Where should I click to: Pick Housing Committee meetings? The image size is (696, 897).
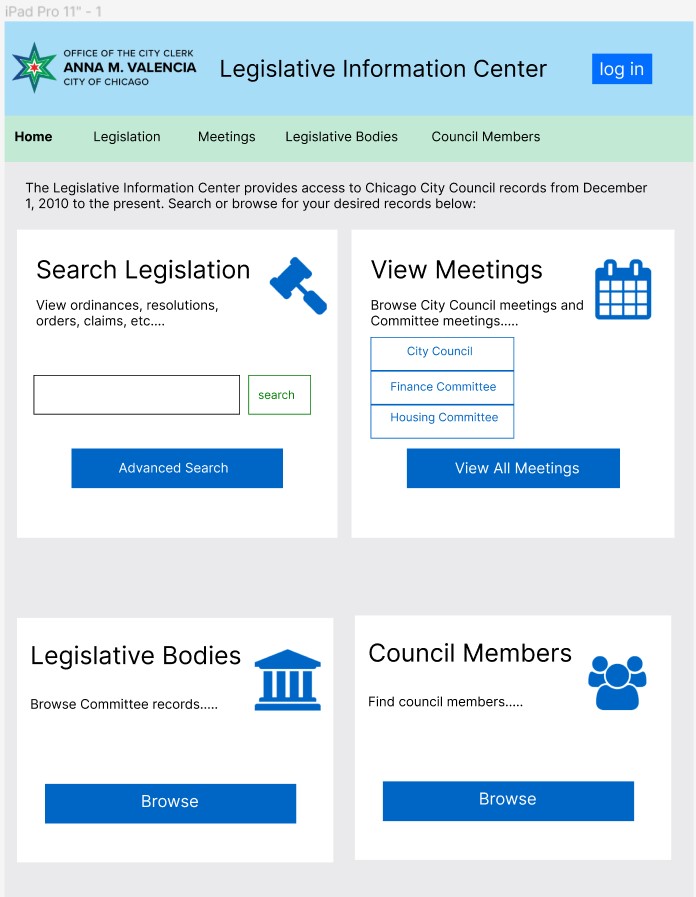tap(442, 420)
